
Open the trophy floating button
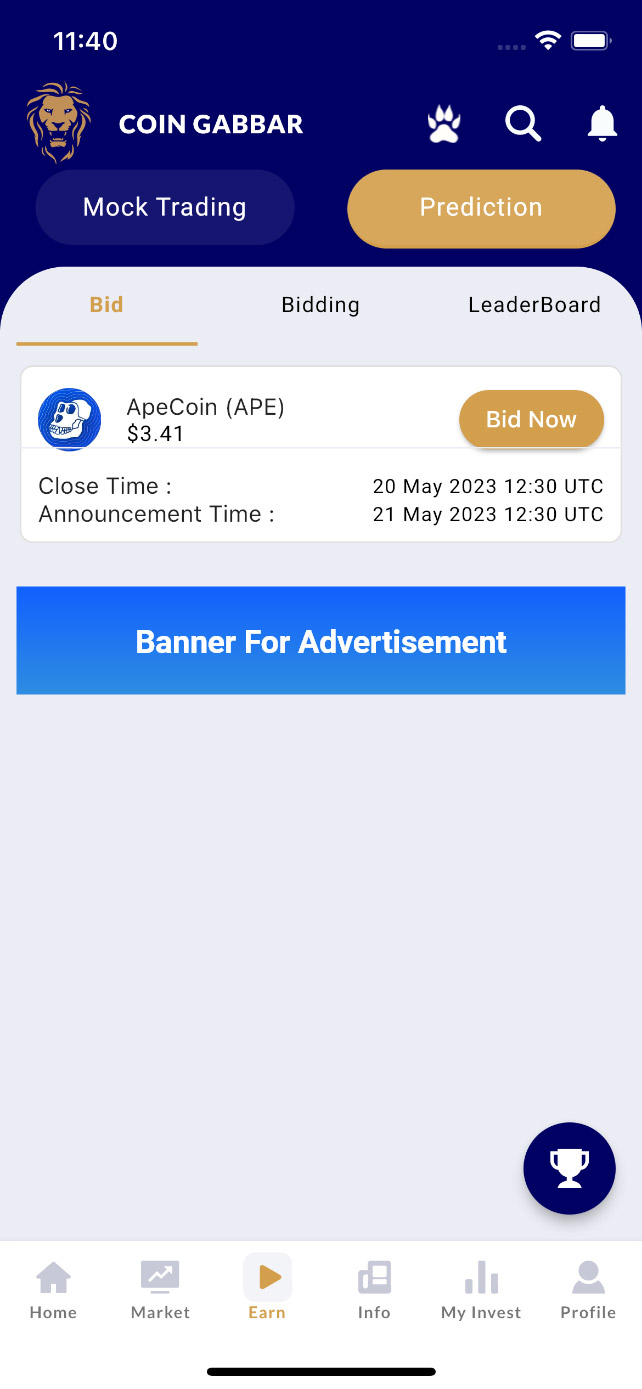tap(569, 1168)
